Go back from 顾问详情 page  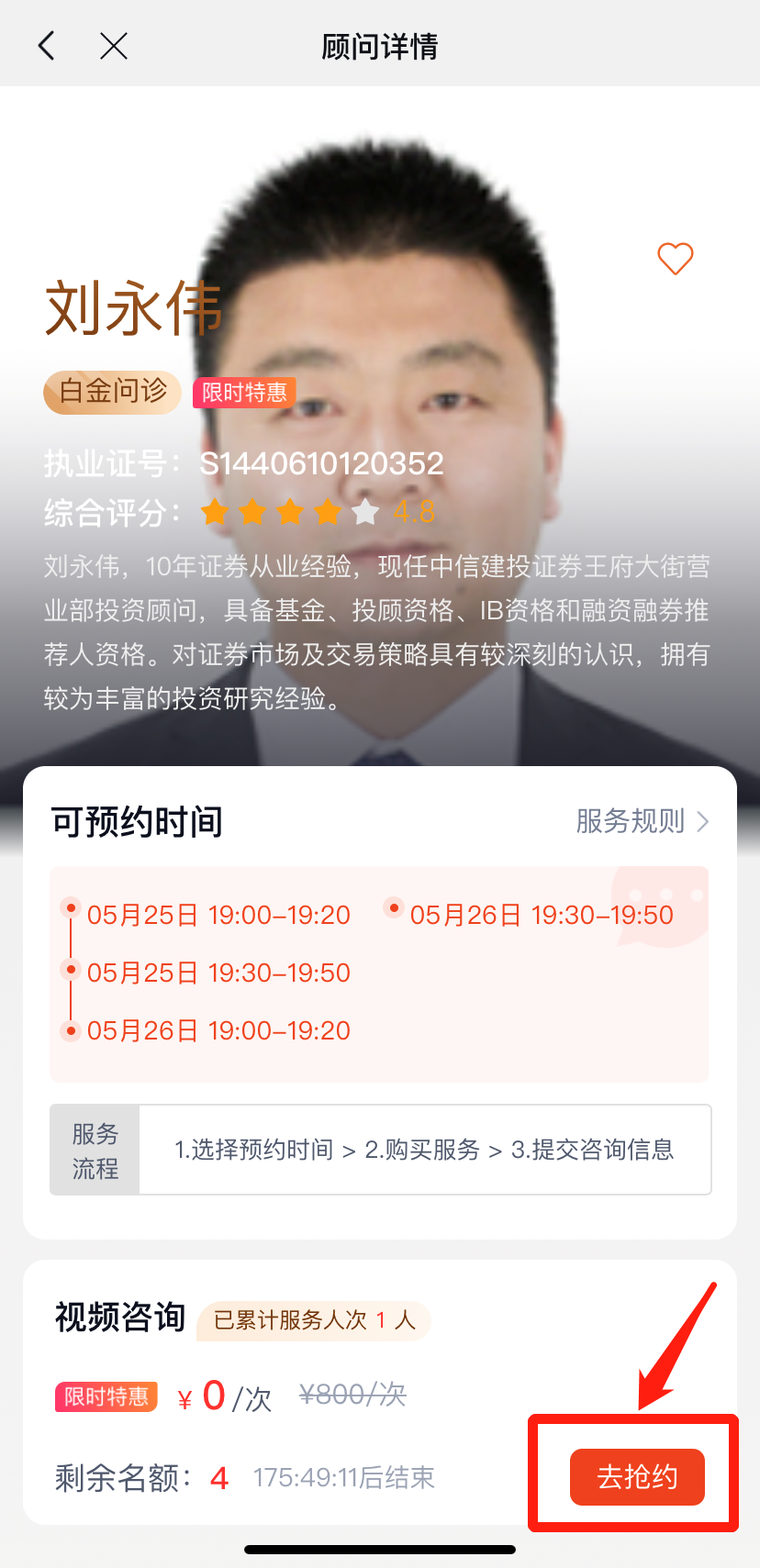point(47,46)
